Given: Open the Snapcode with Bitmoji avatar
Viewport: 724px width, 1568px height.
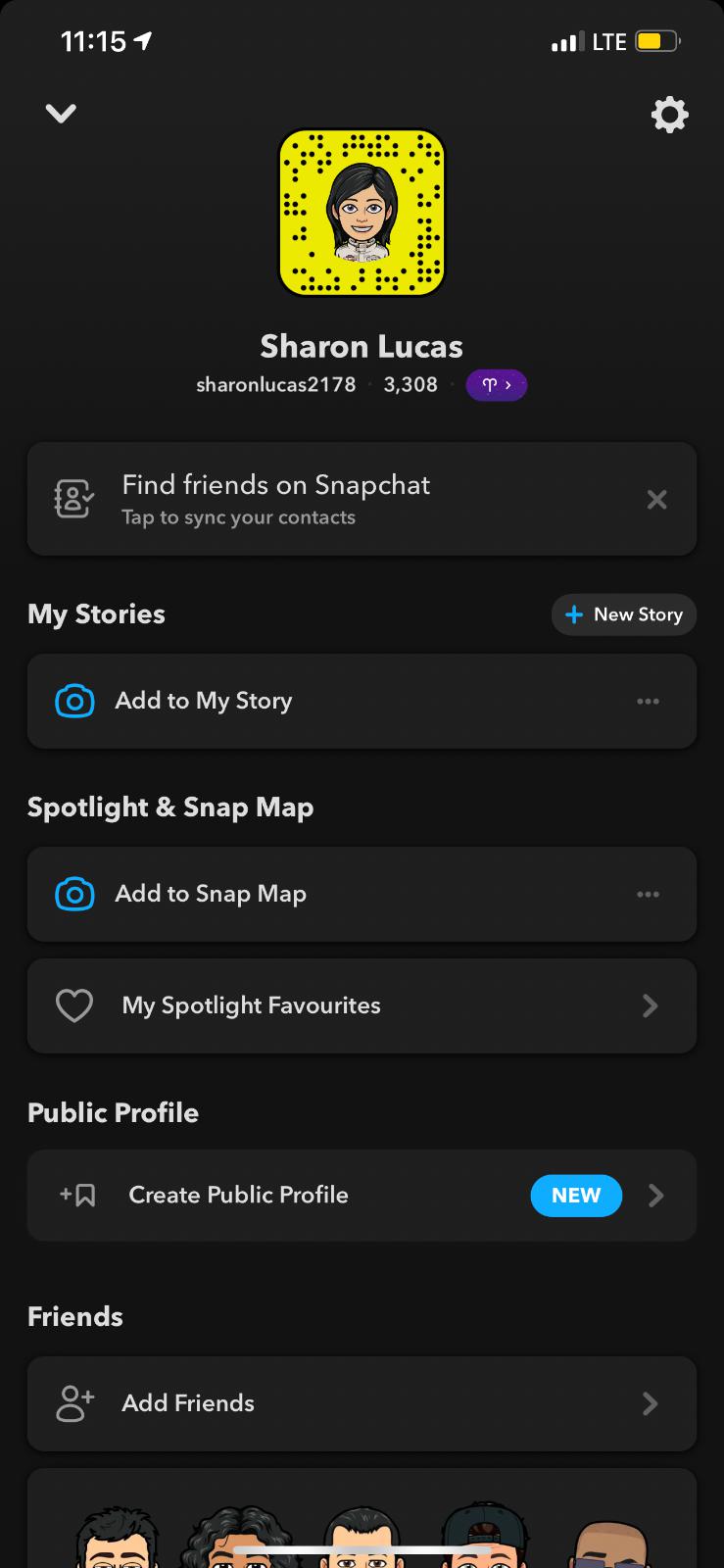Looking at the screenshot, I should click(x=362, y=213).
